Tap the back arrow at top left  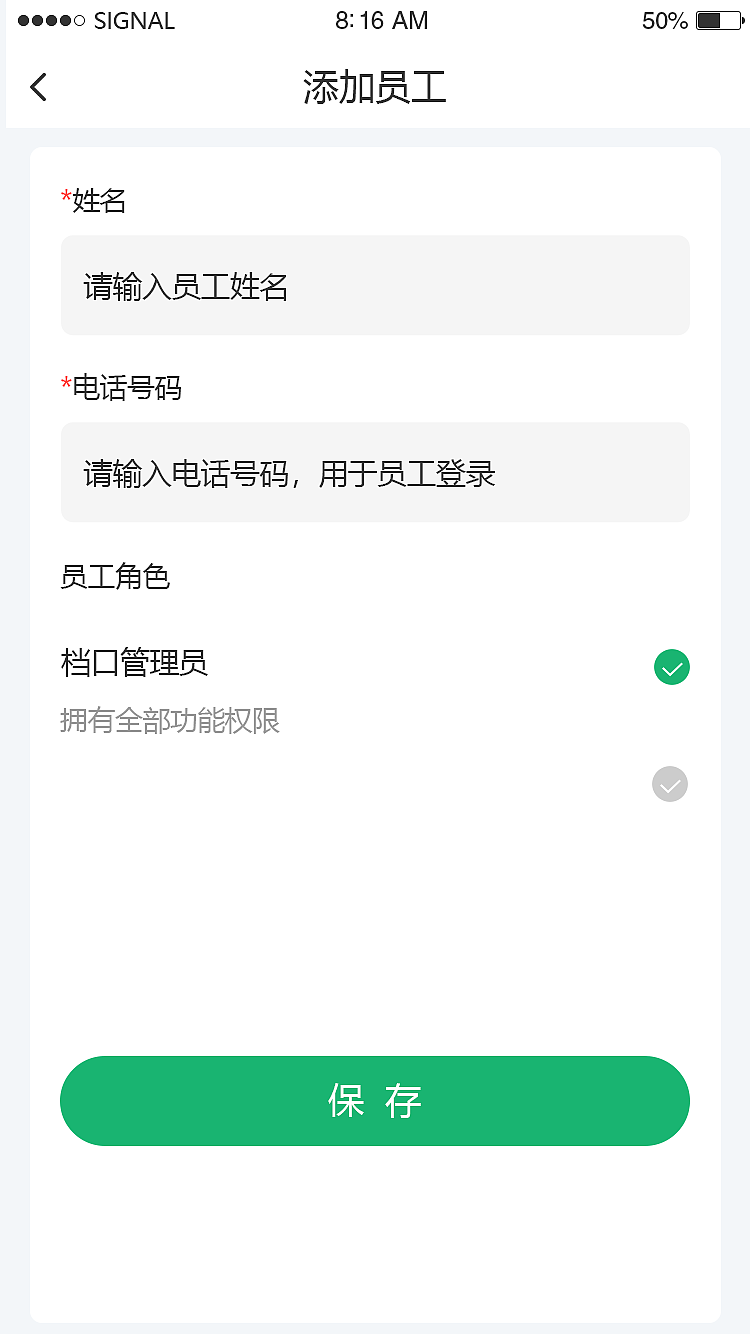pos(38,87)
